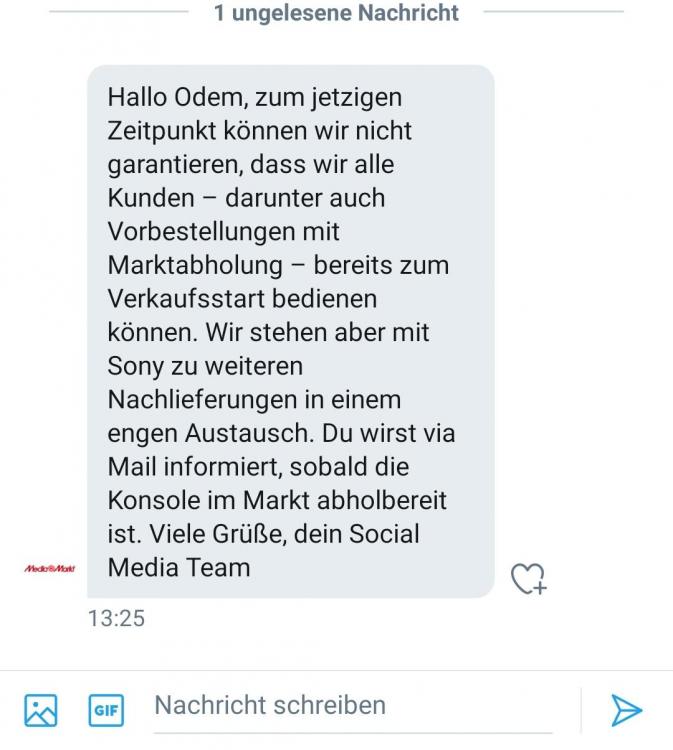Send the message with the arrow icon
This screenshot has height=750, width=673.
[x=627, y=710]
